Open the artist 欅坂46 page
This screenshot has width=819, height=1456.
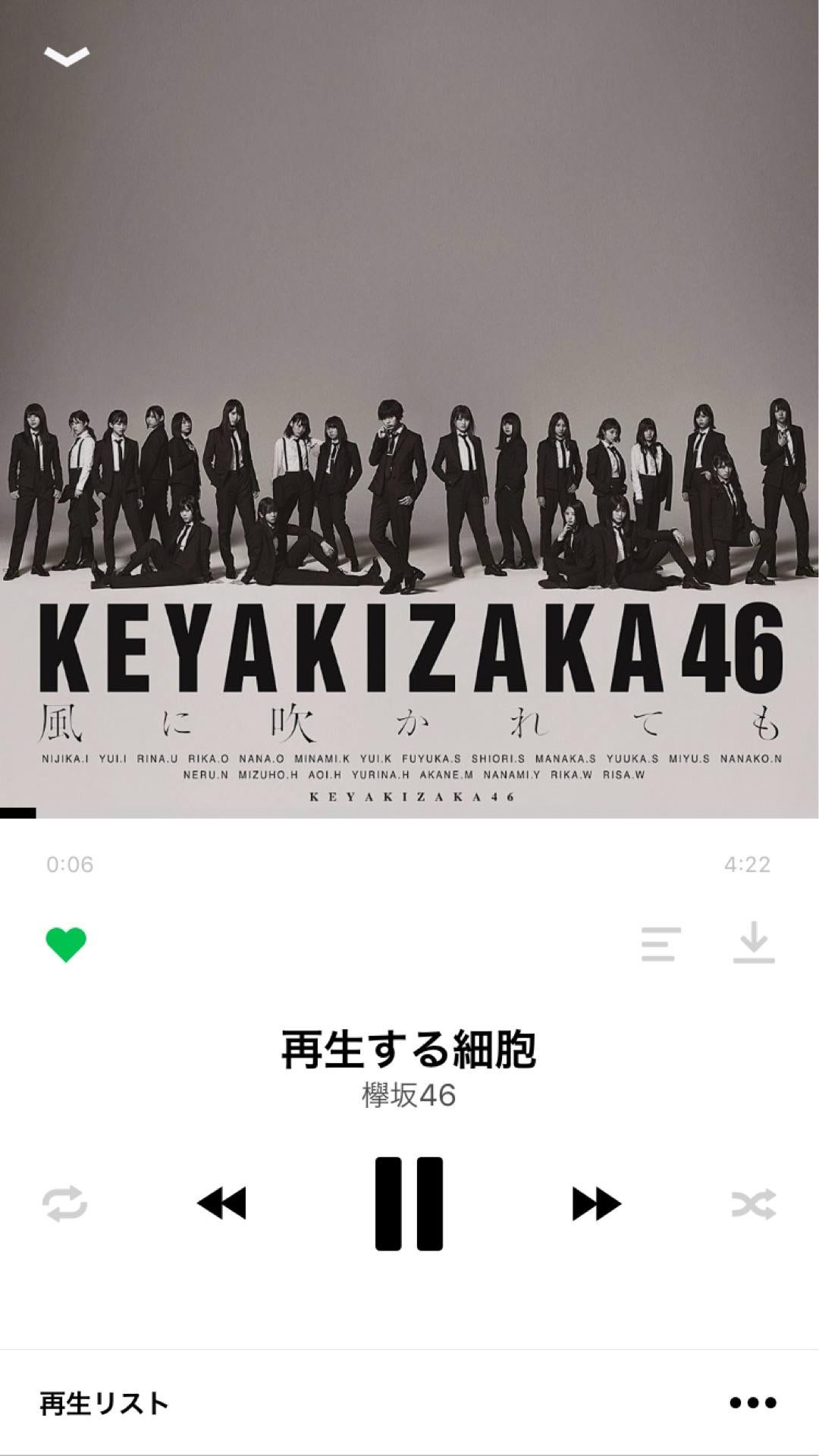point(409,1096)
